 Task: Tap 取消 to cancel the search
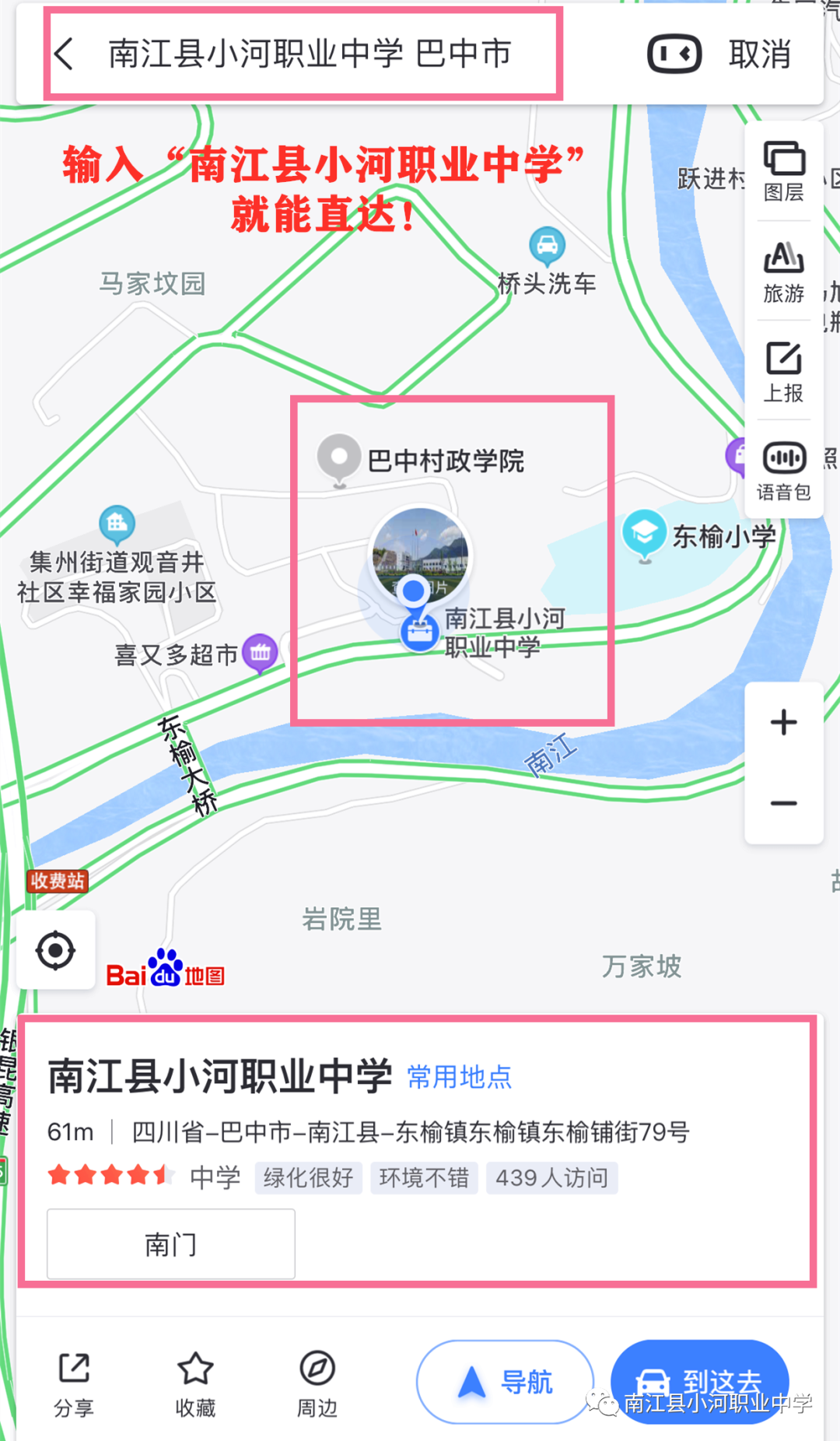pos(759,54)
